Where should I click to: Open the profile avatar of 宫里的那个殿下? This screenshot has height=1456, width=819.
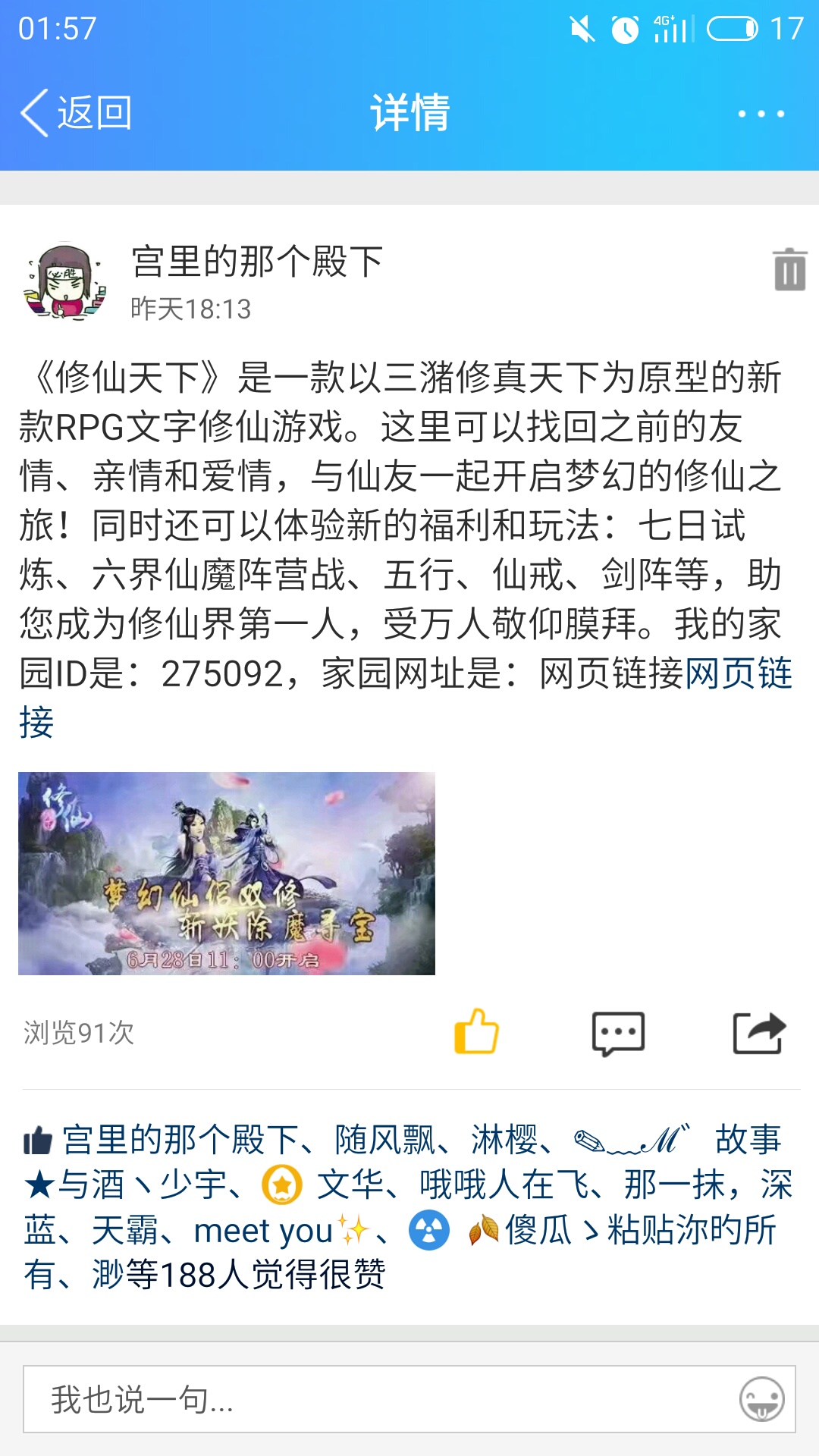coord(65,281)
